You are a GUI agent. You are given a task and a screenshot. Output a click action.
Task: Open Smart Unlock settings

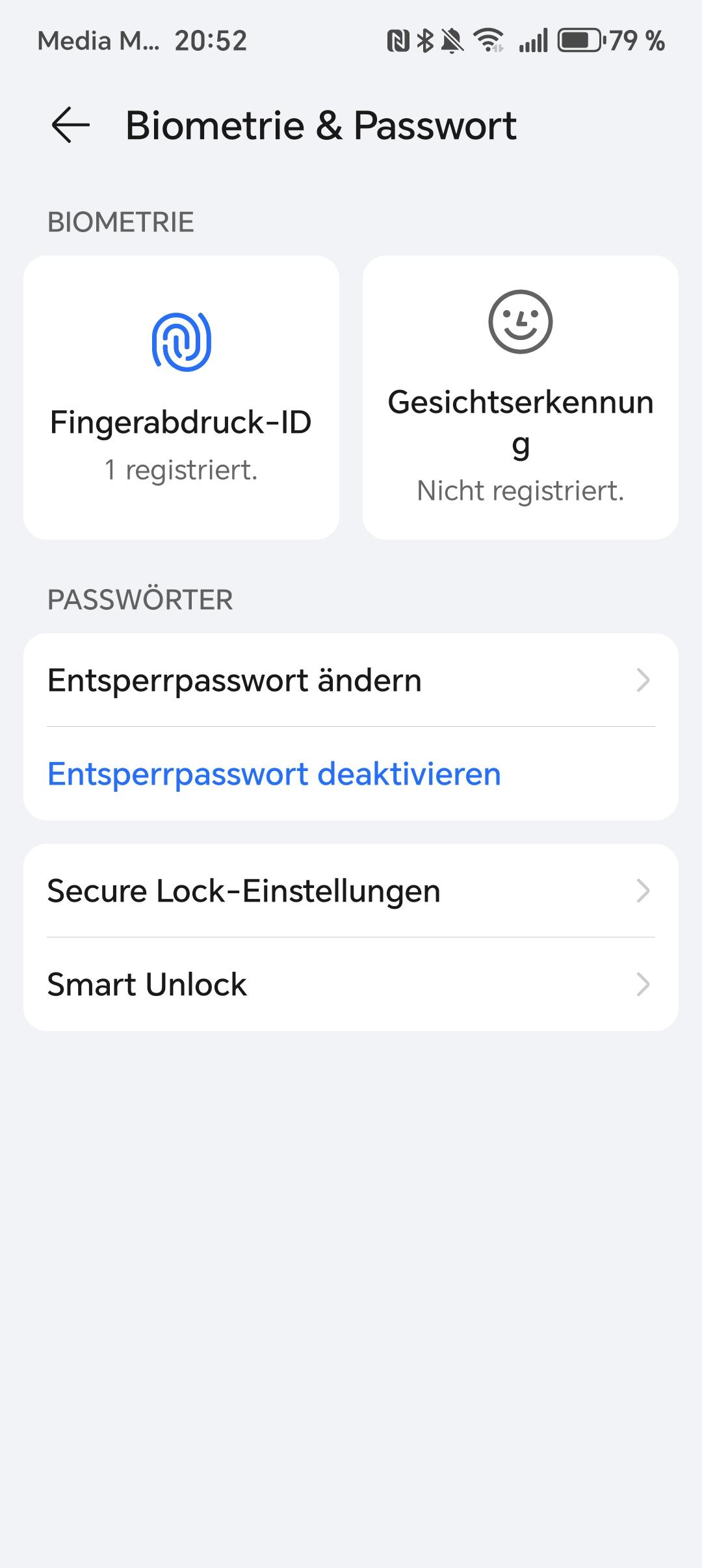coord(351,984)
